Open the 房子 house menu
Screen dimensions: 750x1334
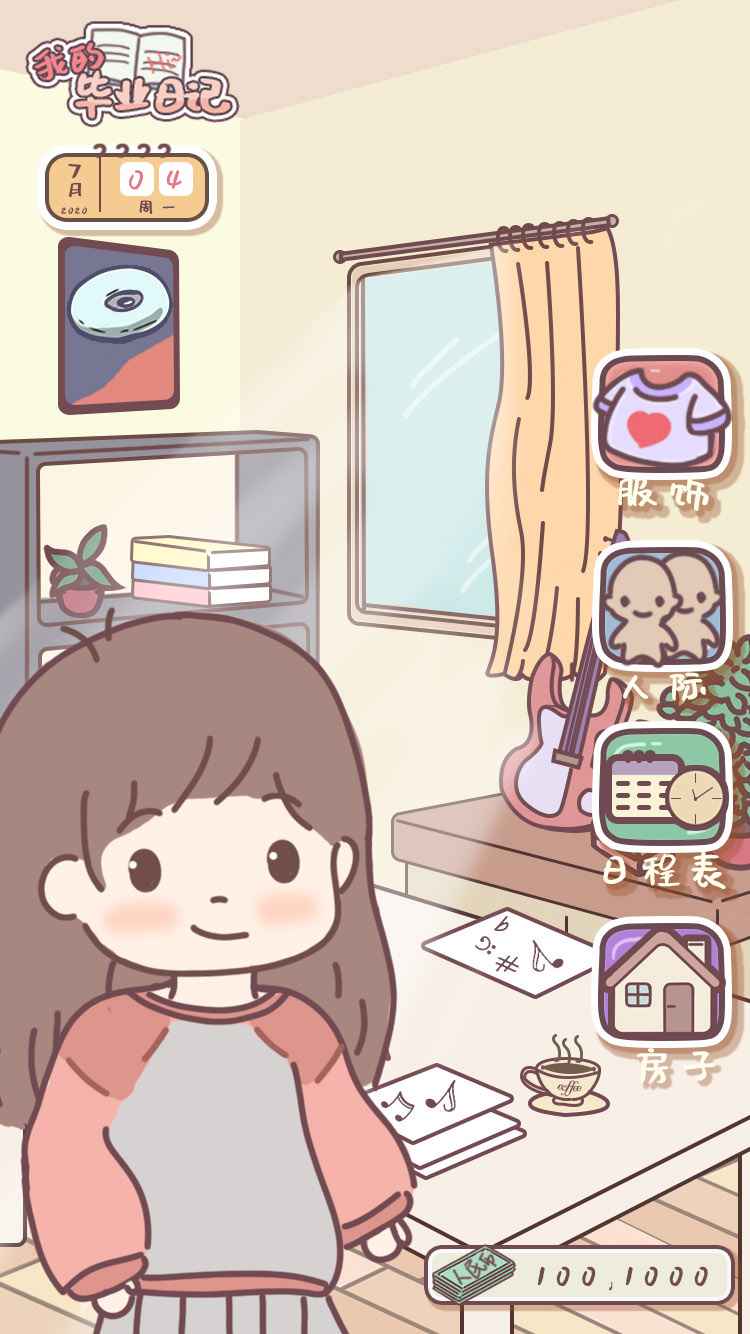(660, 982)
